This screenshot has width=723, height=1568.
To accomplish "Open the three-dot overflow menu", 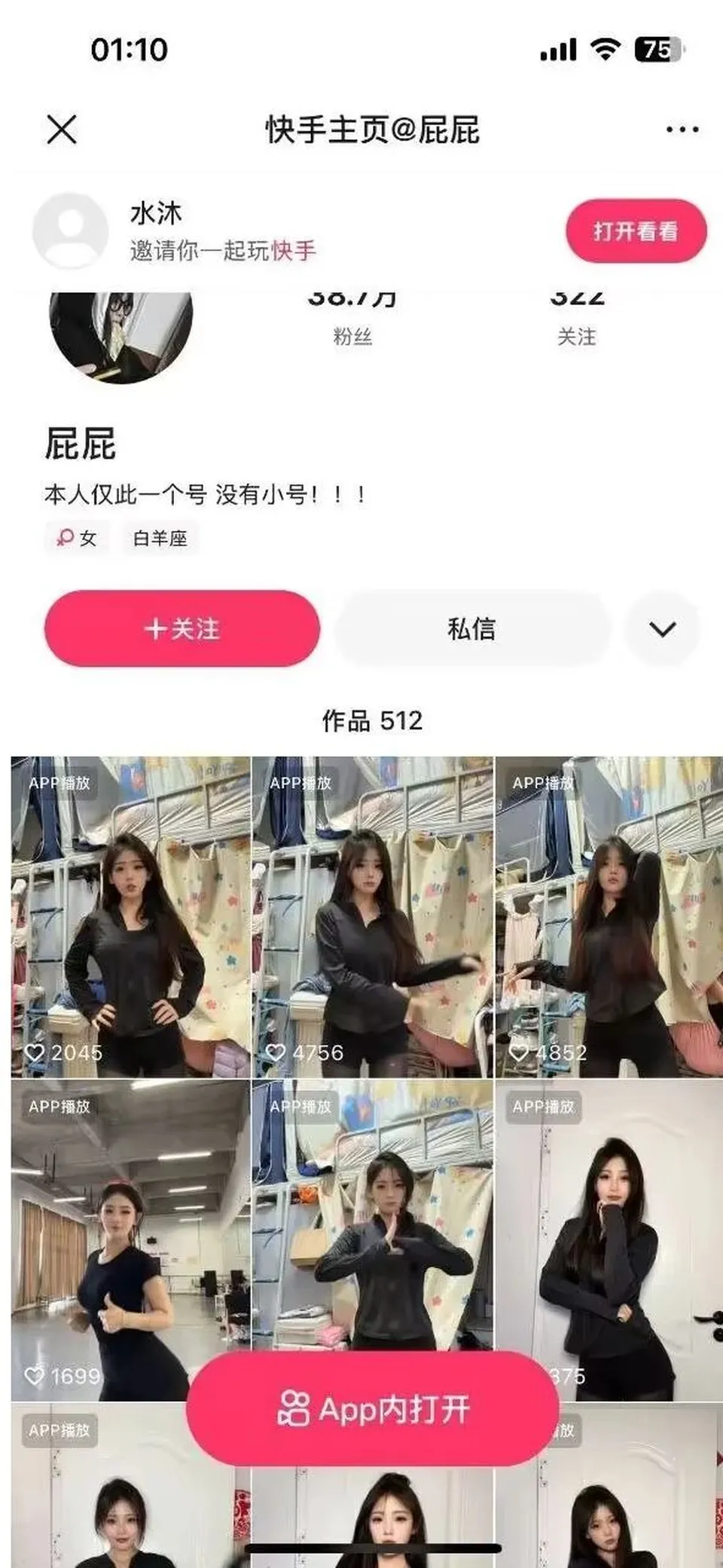I will click(x=682, y=130).
